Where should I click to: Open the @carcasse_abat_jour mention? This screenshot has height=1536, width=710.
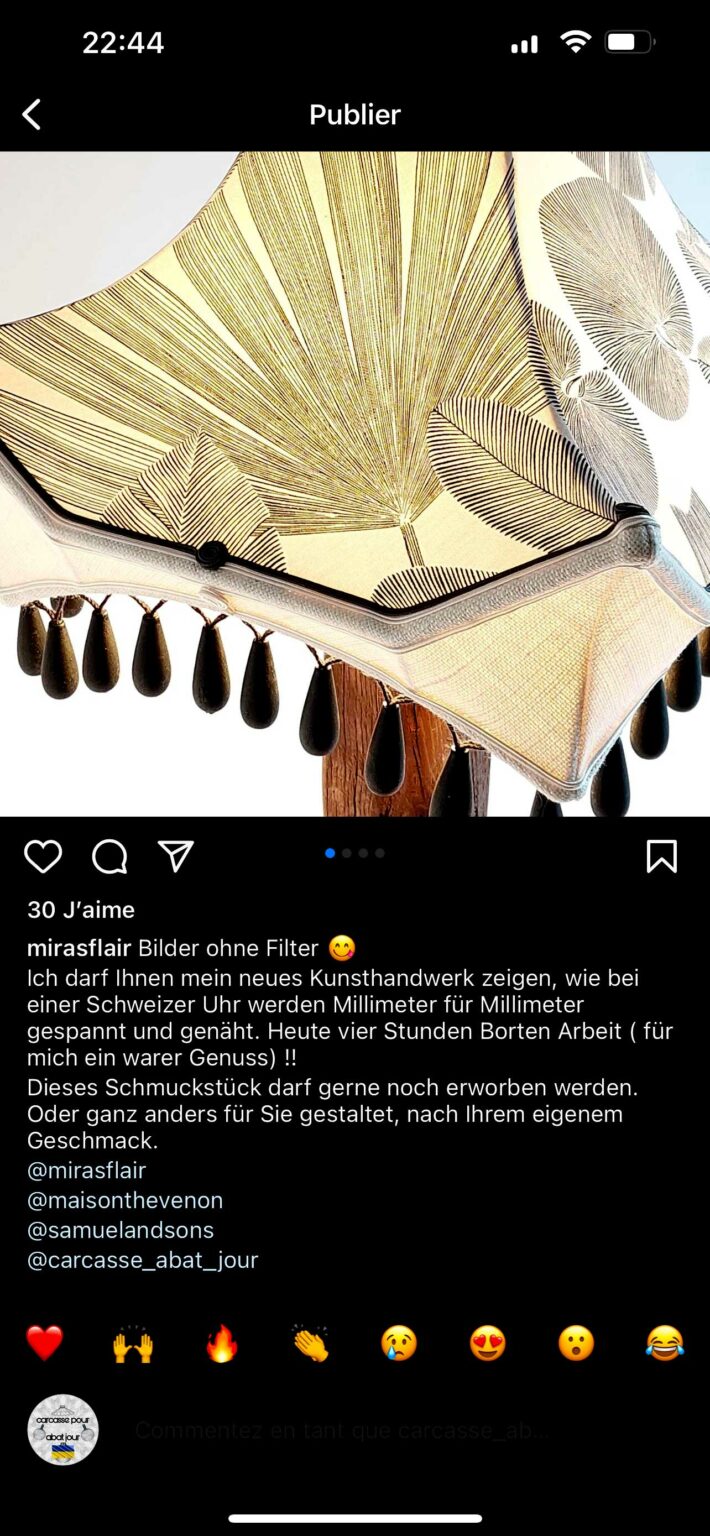[143, 1260]
